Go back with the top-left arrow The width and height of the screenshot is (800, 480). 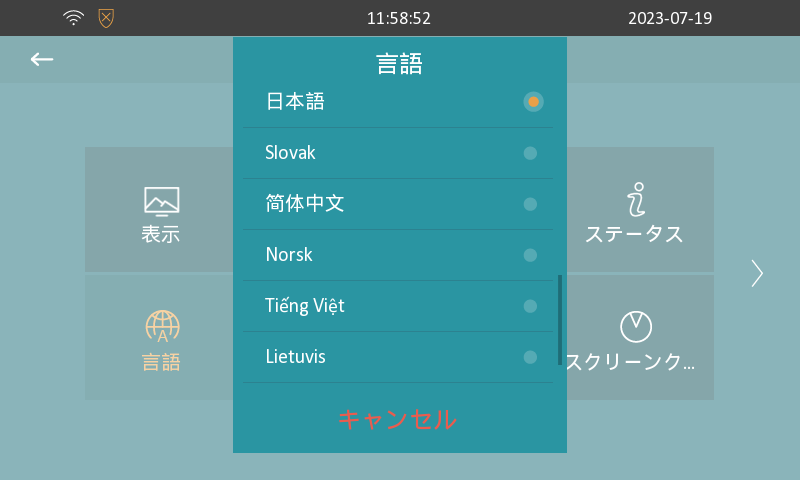pyautogui.click(x=41, y=60)
